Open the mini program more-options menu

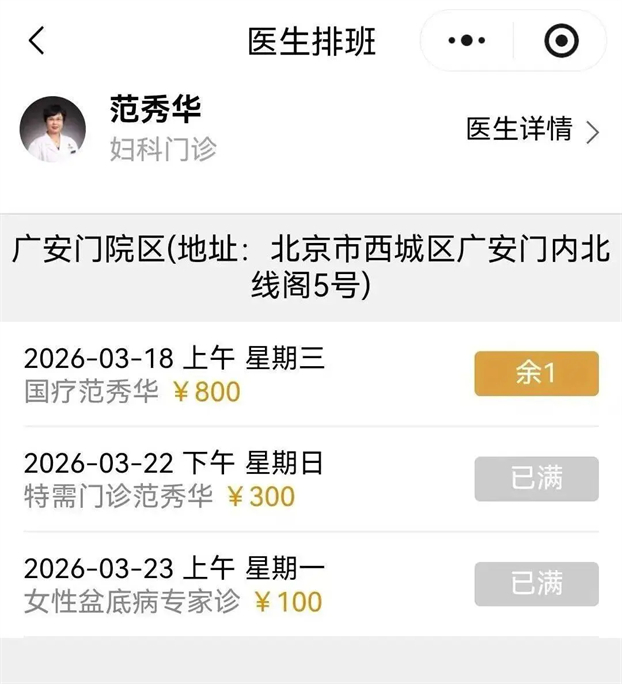[467, 41]
